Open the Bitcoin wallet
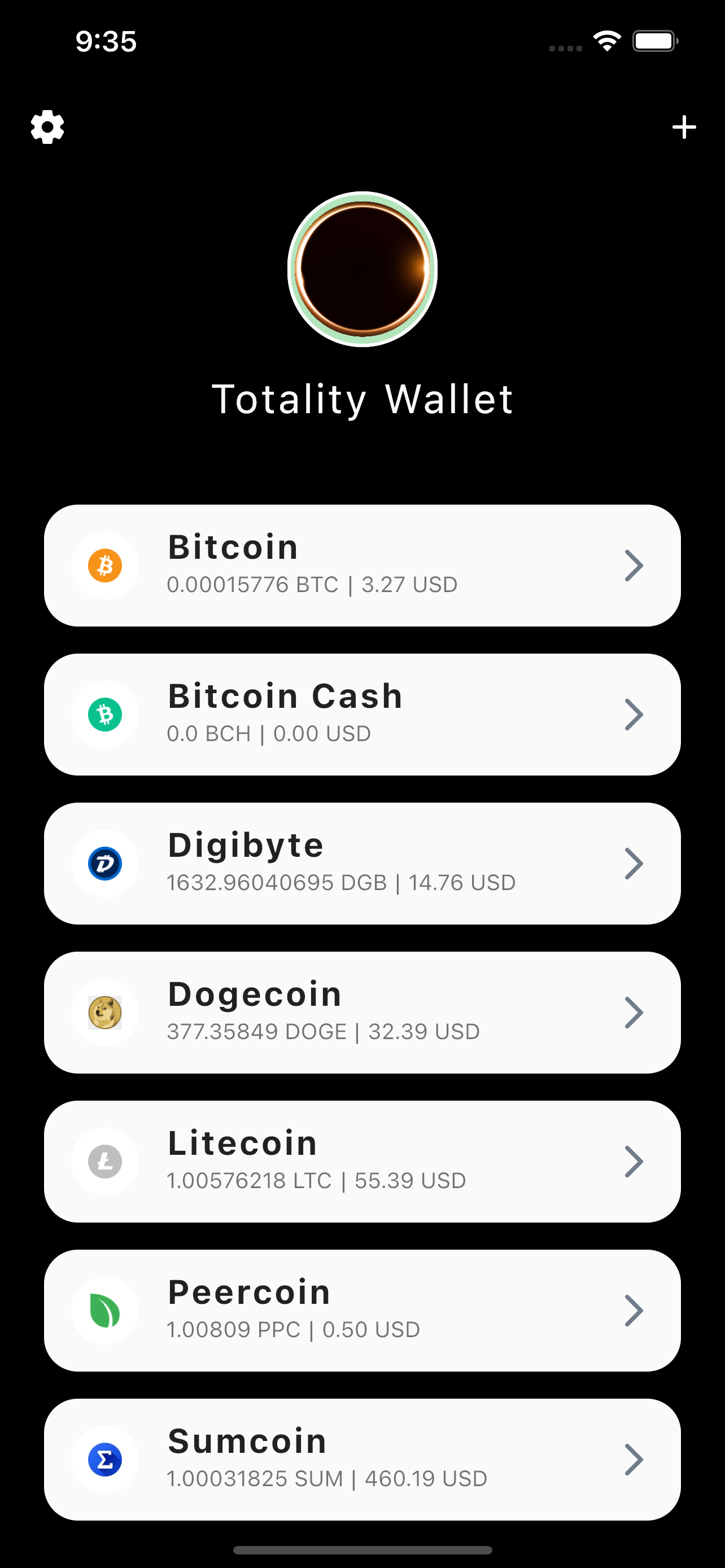The width and height of the screenshot is (725, 1568). (x=362, y=566)
